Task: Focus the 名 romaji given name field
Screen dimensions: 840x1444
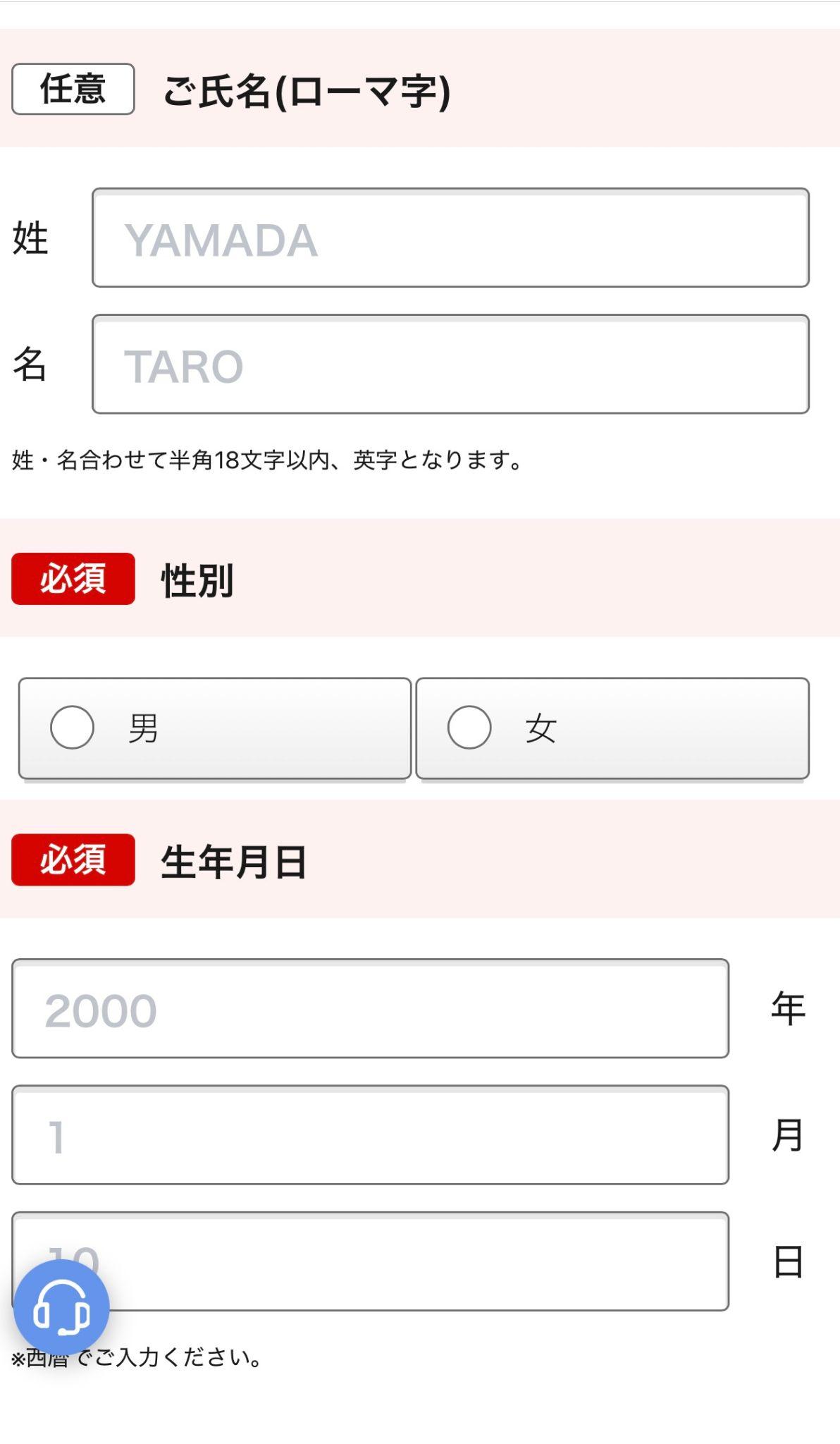Action: click(x=450, y=365)
